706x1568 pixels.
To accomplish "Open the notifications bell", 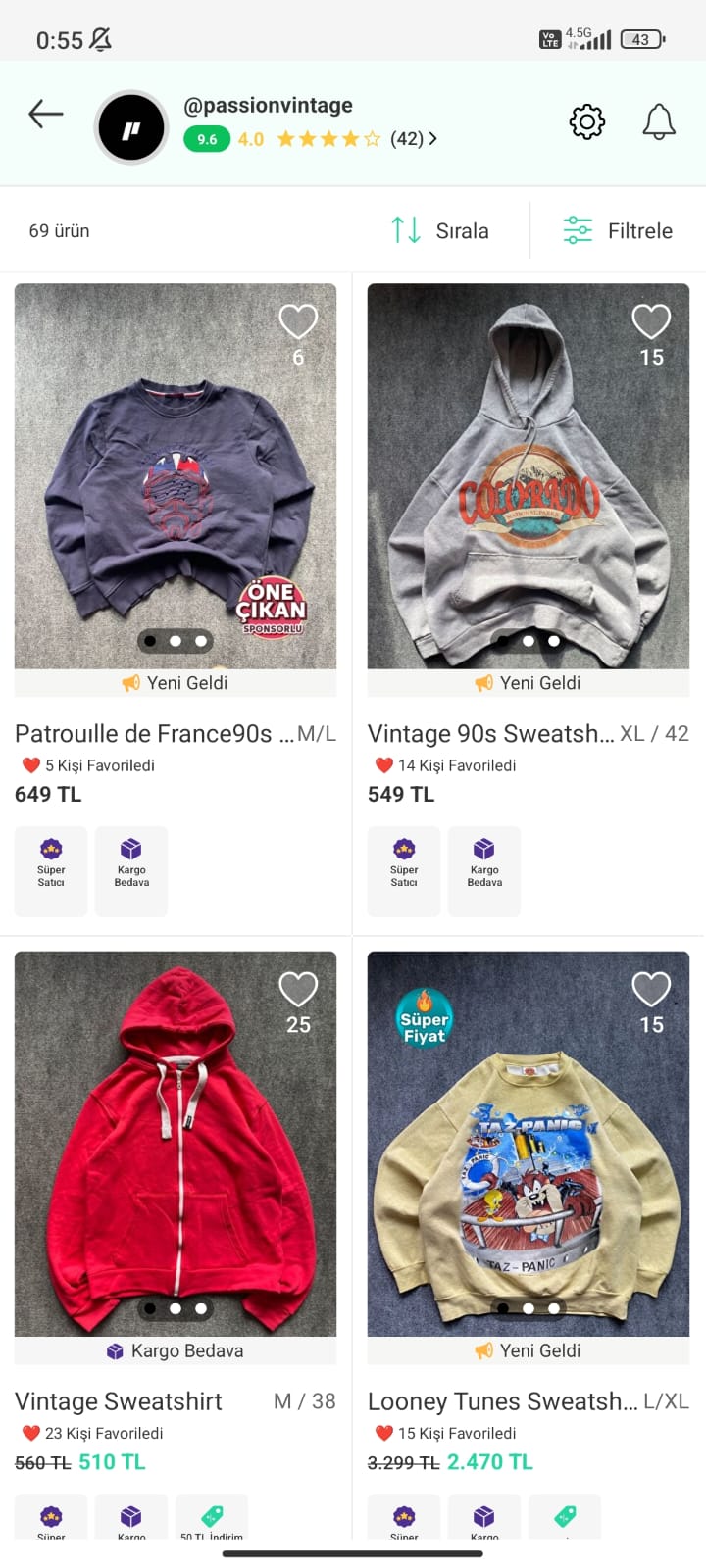I will coord(659,122).
